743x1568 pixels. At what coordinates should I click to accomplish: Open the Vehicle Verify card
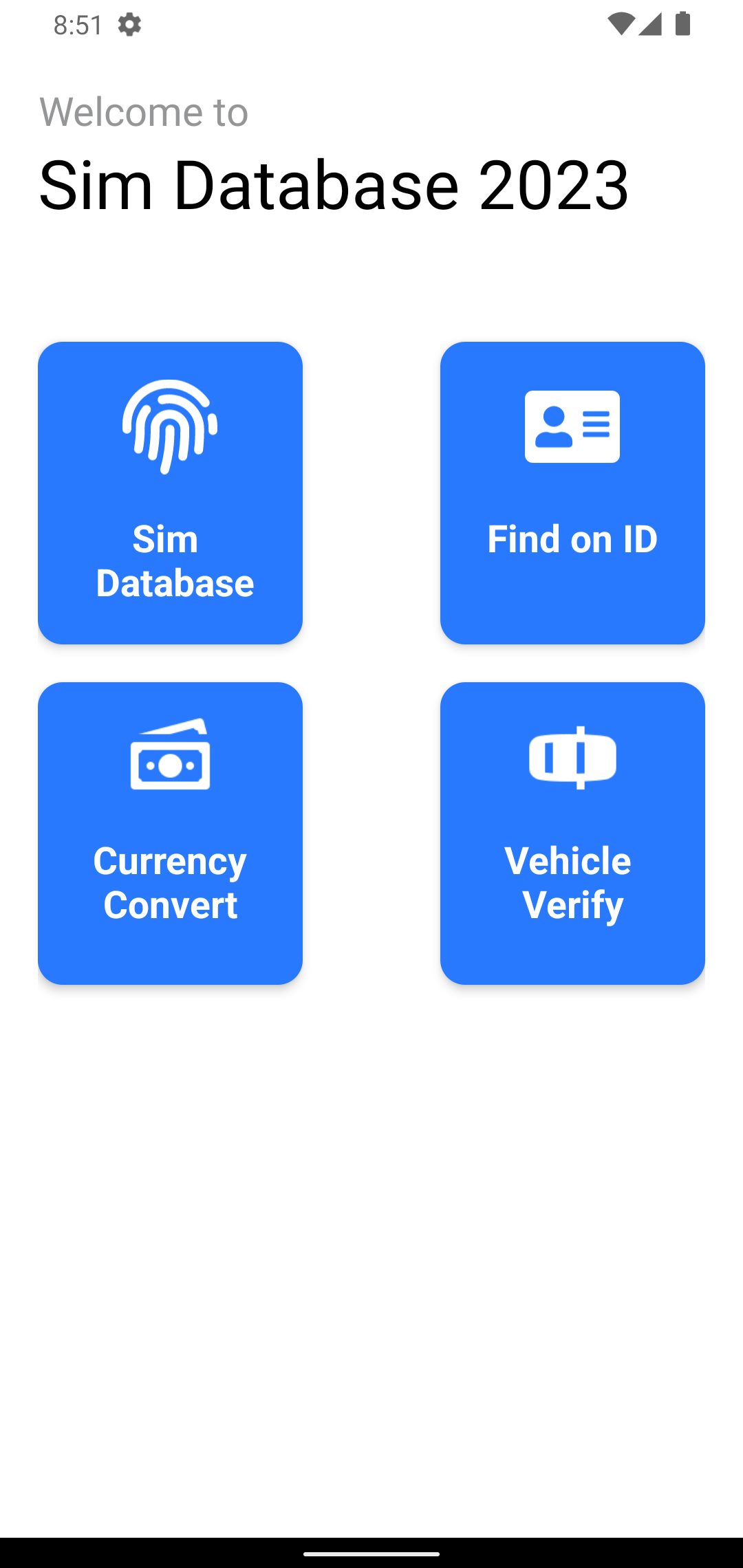[x=572, y=833]
